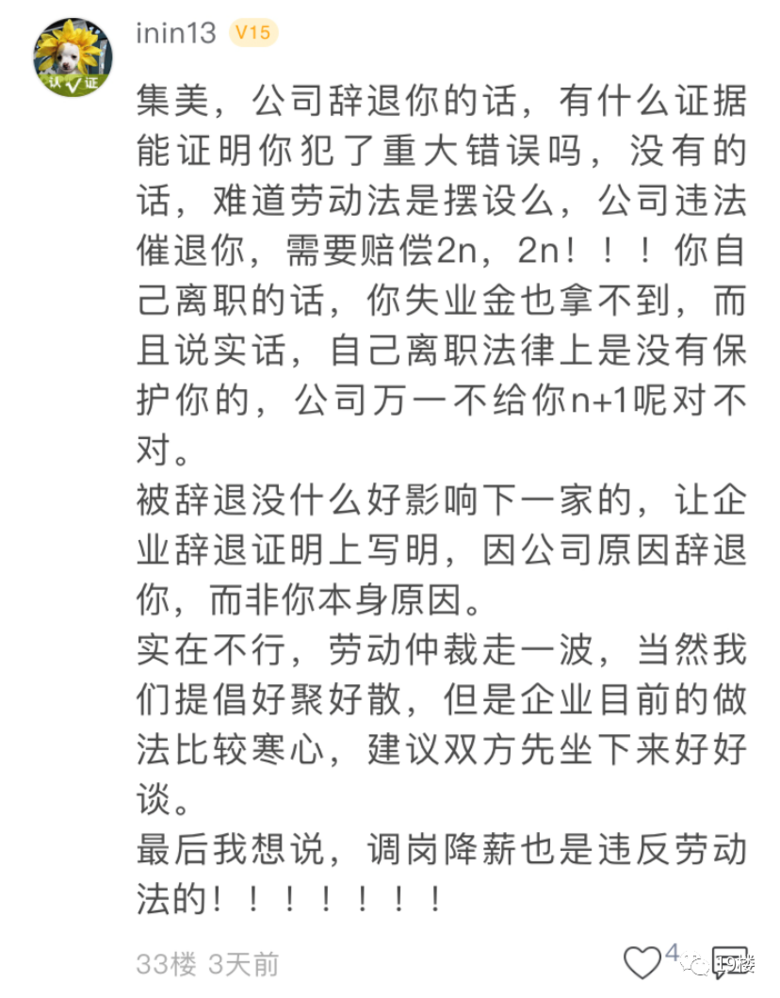This screenshot has height=998, width=780.
Task: Open inin13's profile picture
Action: [72, 55]
